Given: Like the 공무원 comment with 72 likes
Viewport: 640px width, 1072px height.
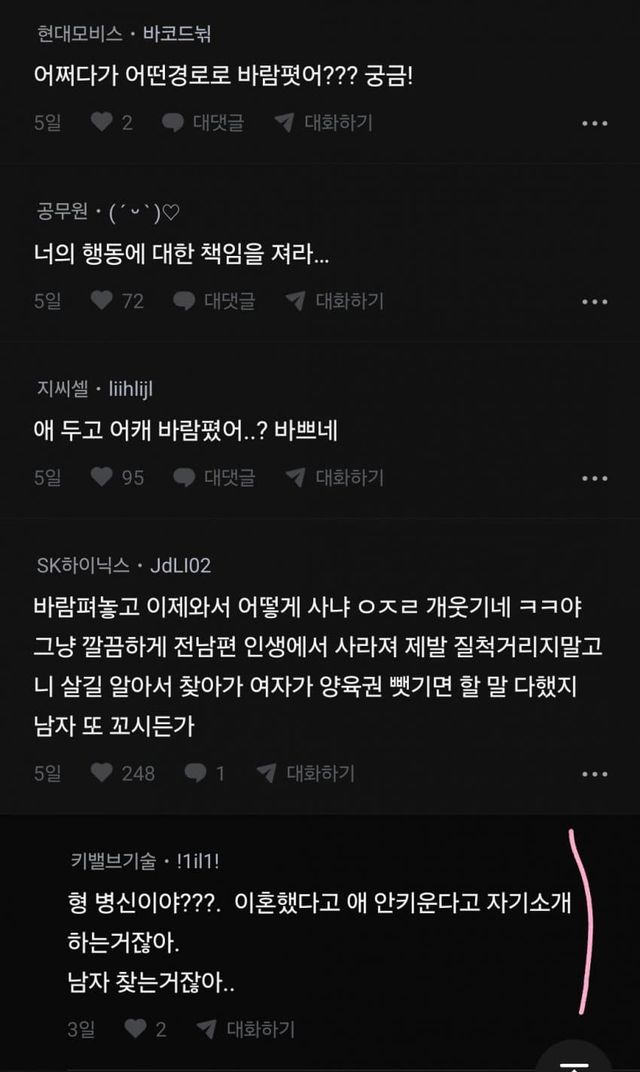Looking at the screenshot, I should point(117,301).
